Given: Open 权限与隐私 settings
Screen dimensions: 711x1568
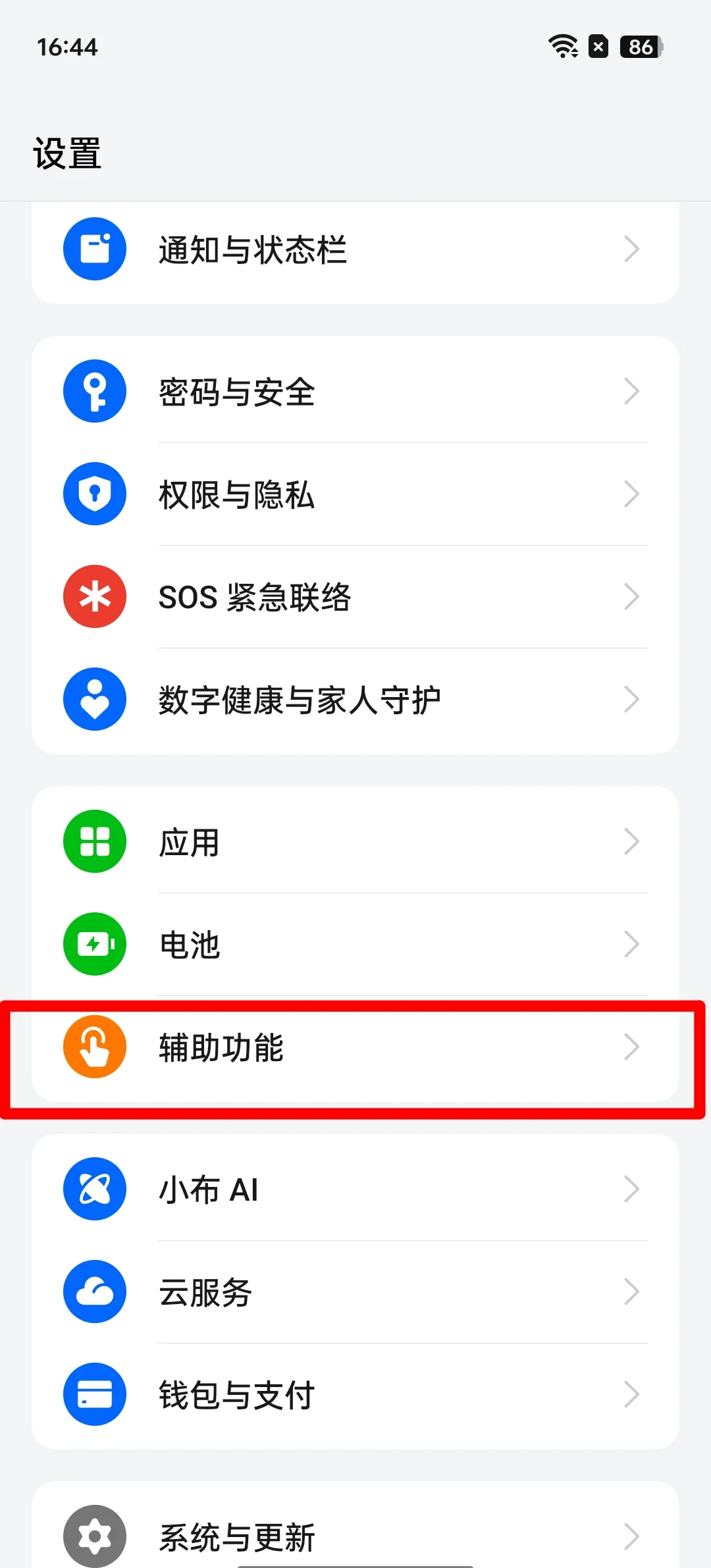Looking at the screenshot, I should pyautogui.click(x=355, y=494).
